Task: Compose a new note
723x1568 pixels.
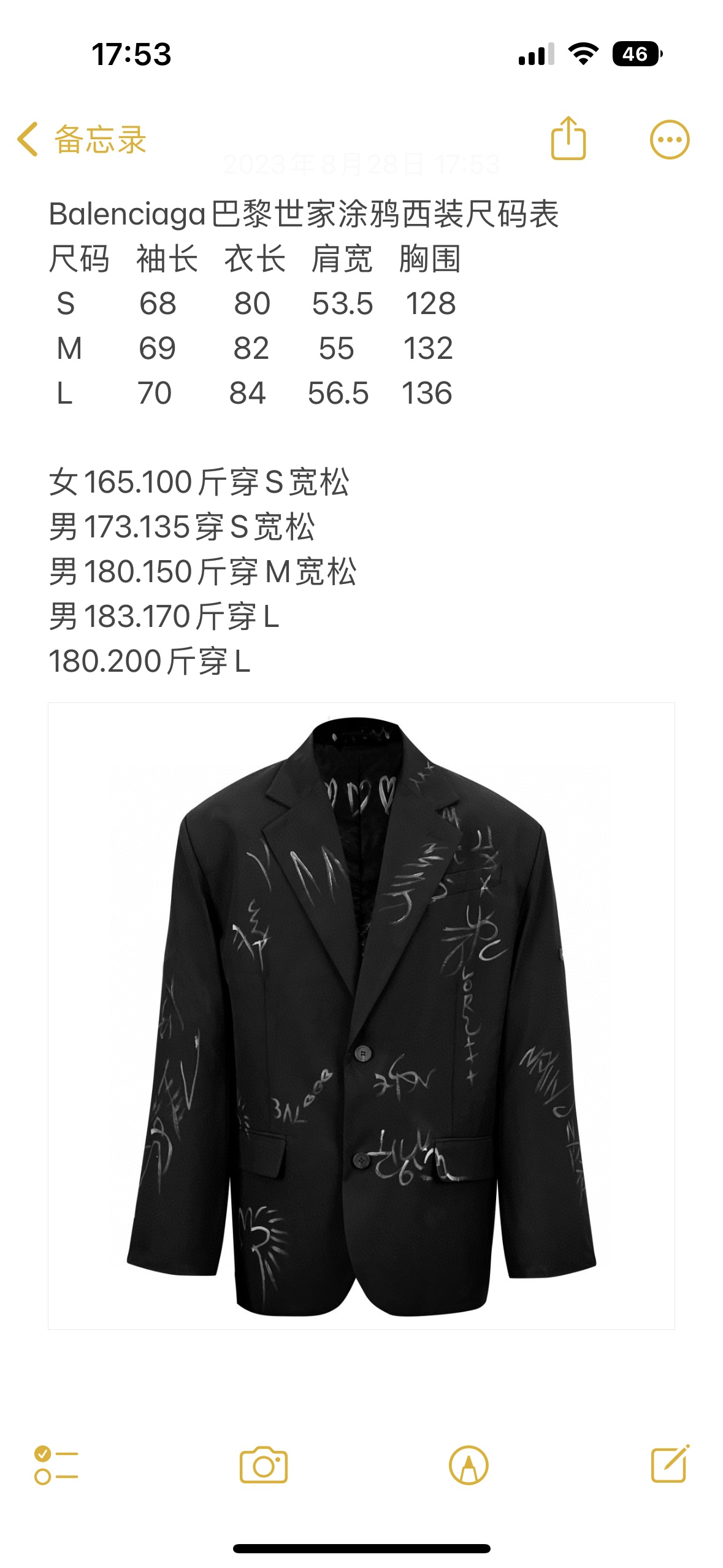Action: pos(670,1465)
